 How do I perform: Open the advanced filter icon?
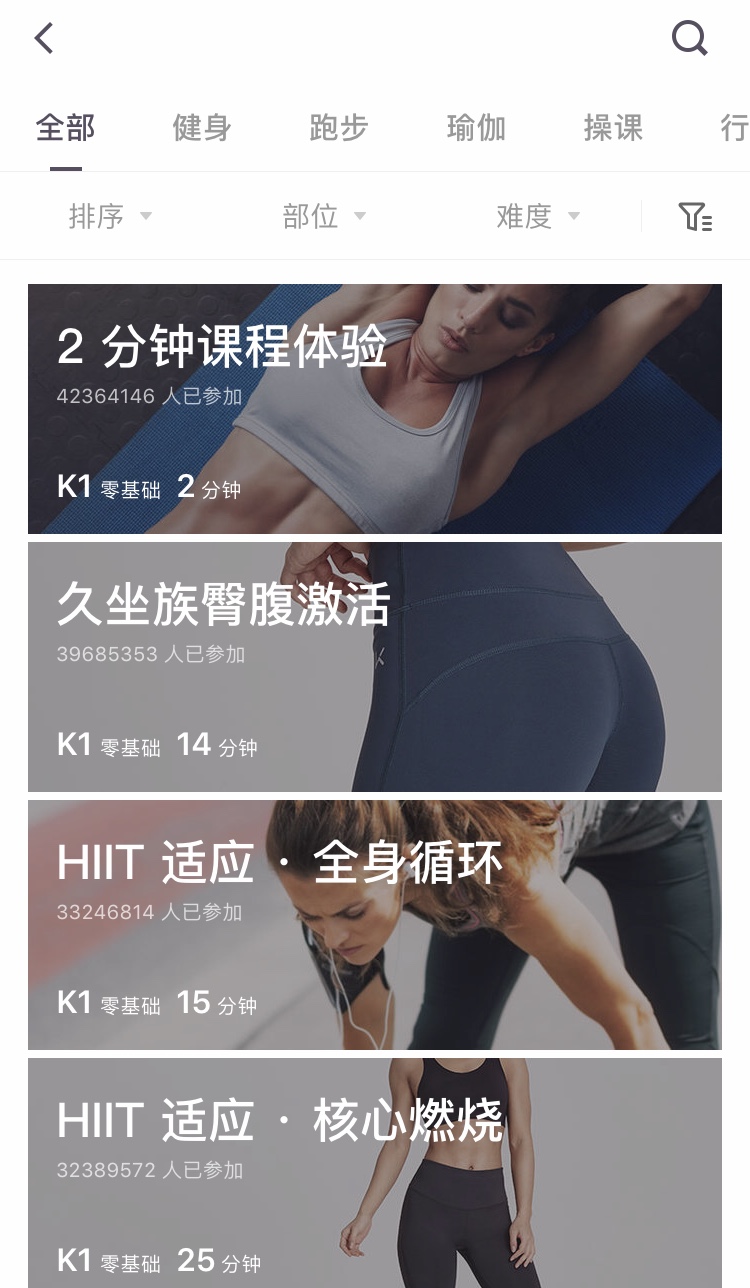[x=695, y=216]
